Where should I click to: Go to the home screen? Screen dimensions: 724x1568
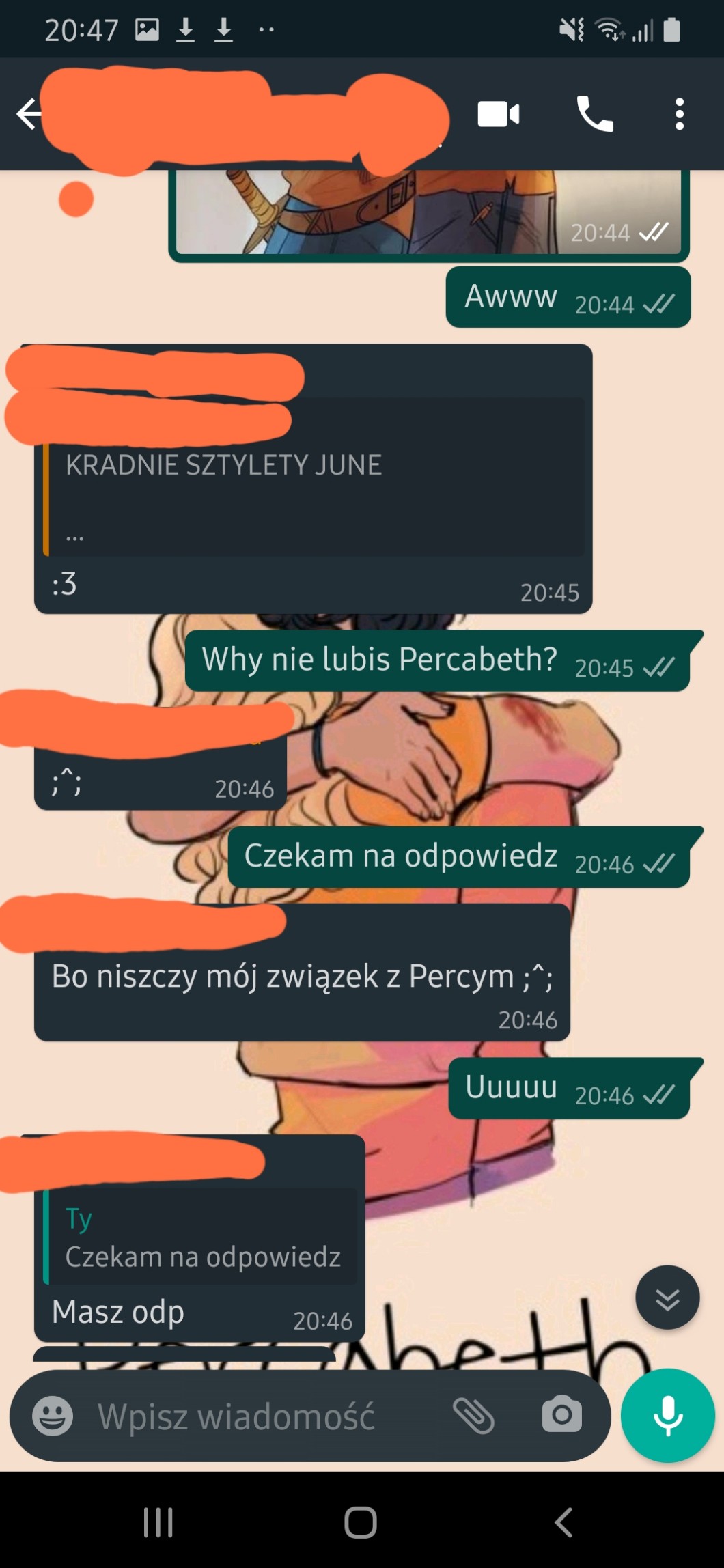coord(361,1522)
